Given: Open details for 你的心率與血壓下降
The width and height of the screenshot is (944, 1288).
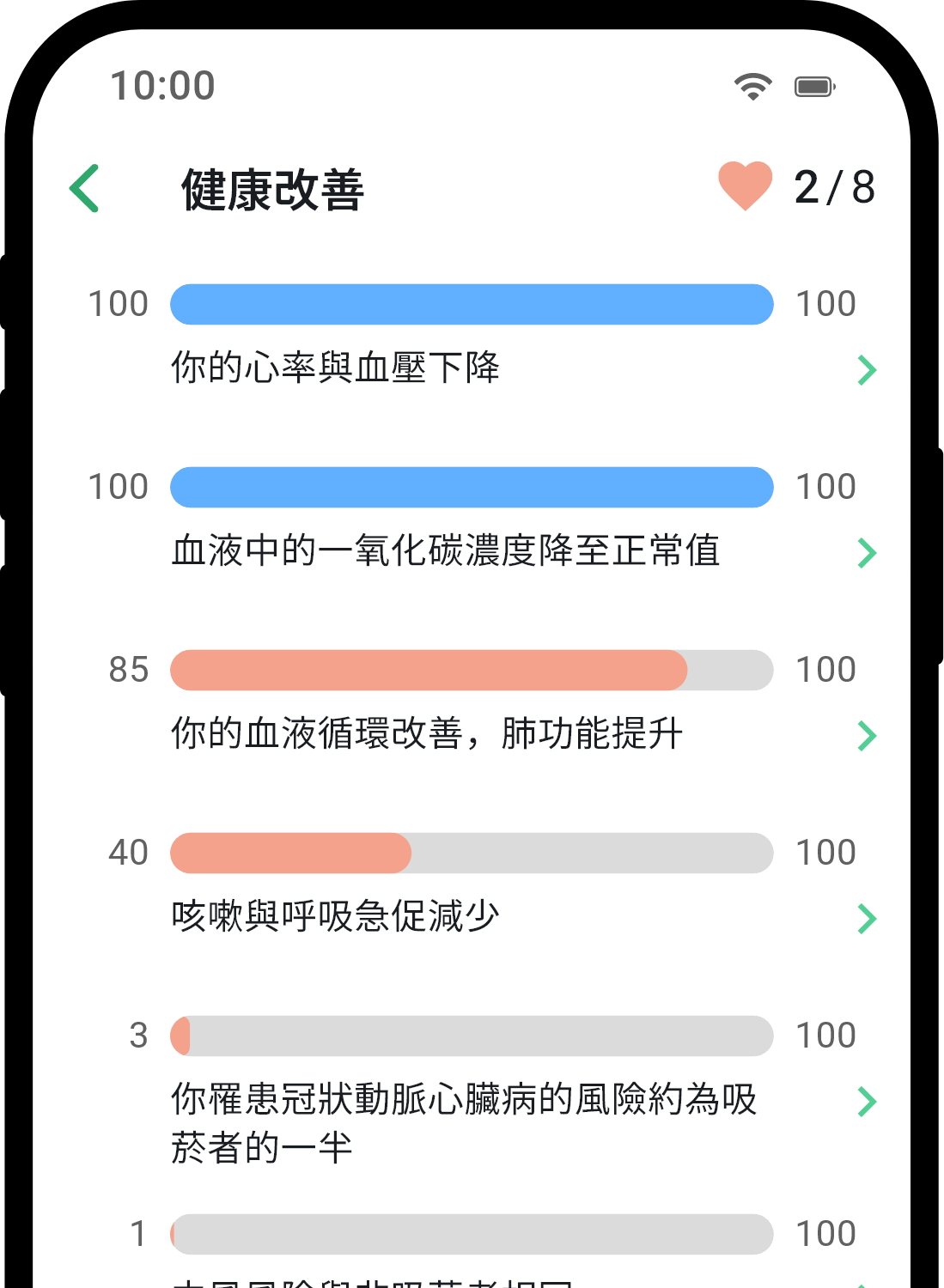Looking at the screenshot, I should (x=866, y=369).
